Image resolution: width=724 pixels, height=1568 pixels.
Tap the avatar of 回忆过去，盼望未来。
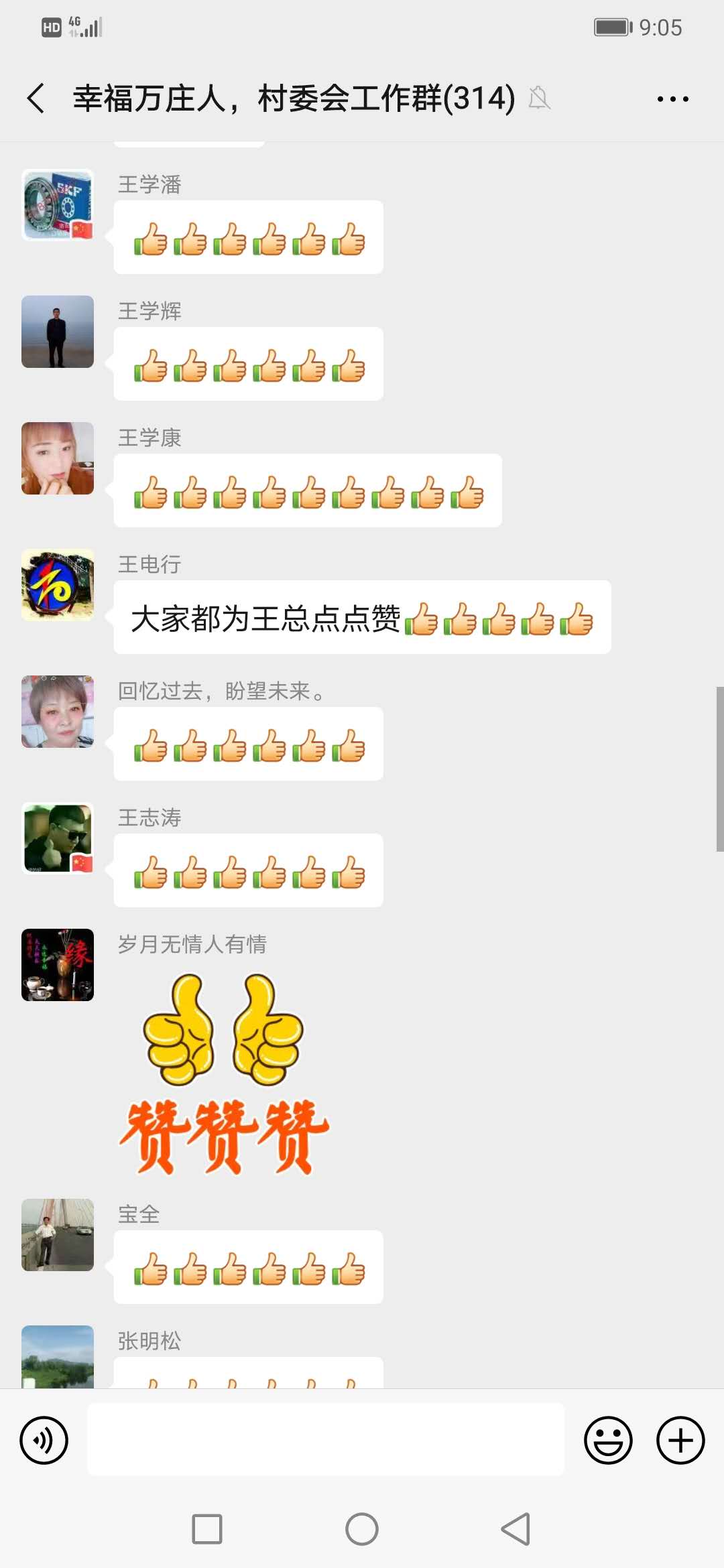pyautogui.click(x=58, y=712)
